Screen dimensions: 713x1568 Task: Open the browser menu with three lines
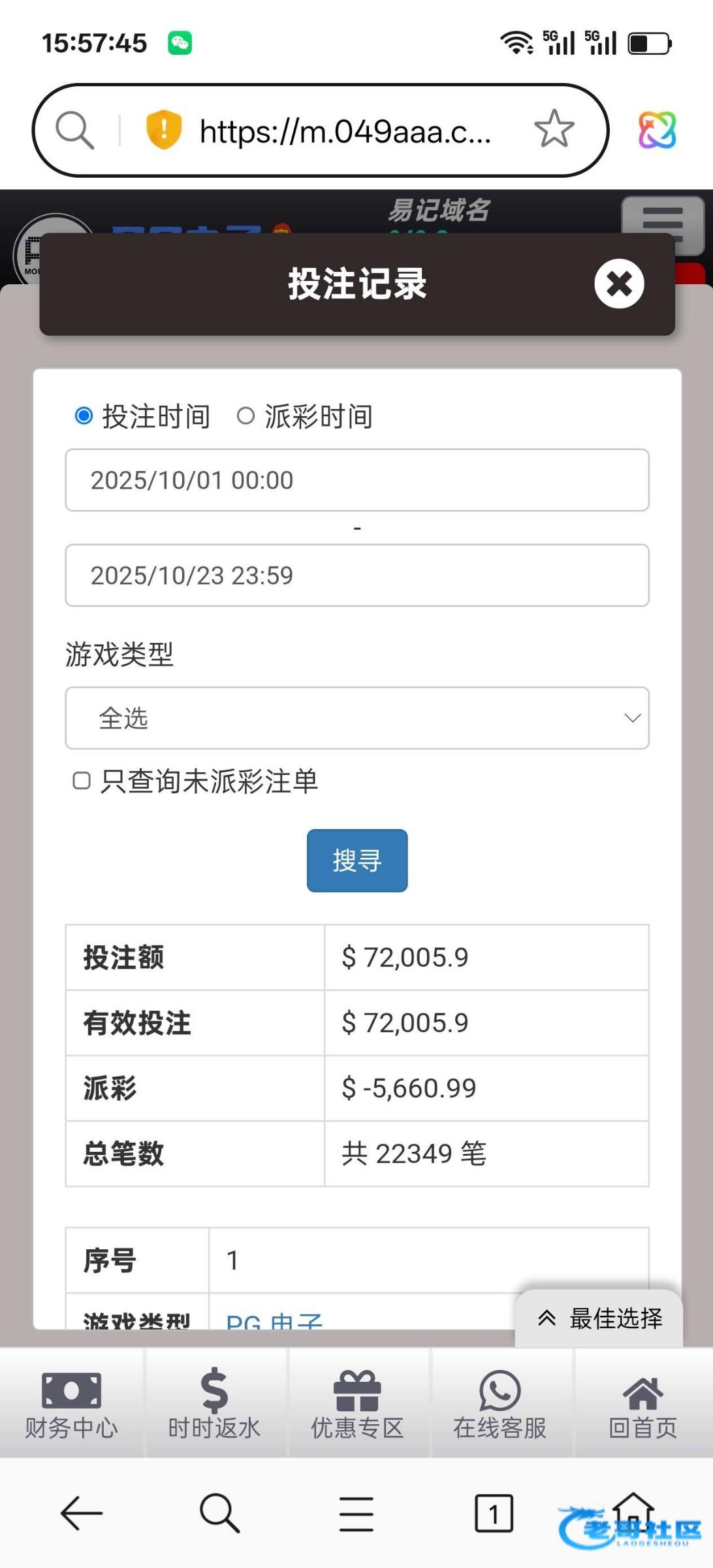tap(356, 1513)
